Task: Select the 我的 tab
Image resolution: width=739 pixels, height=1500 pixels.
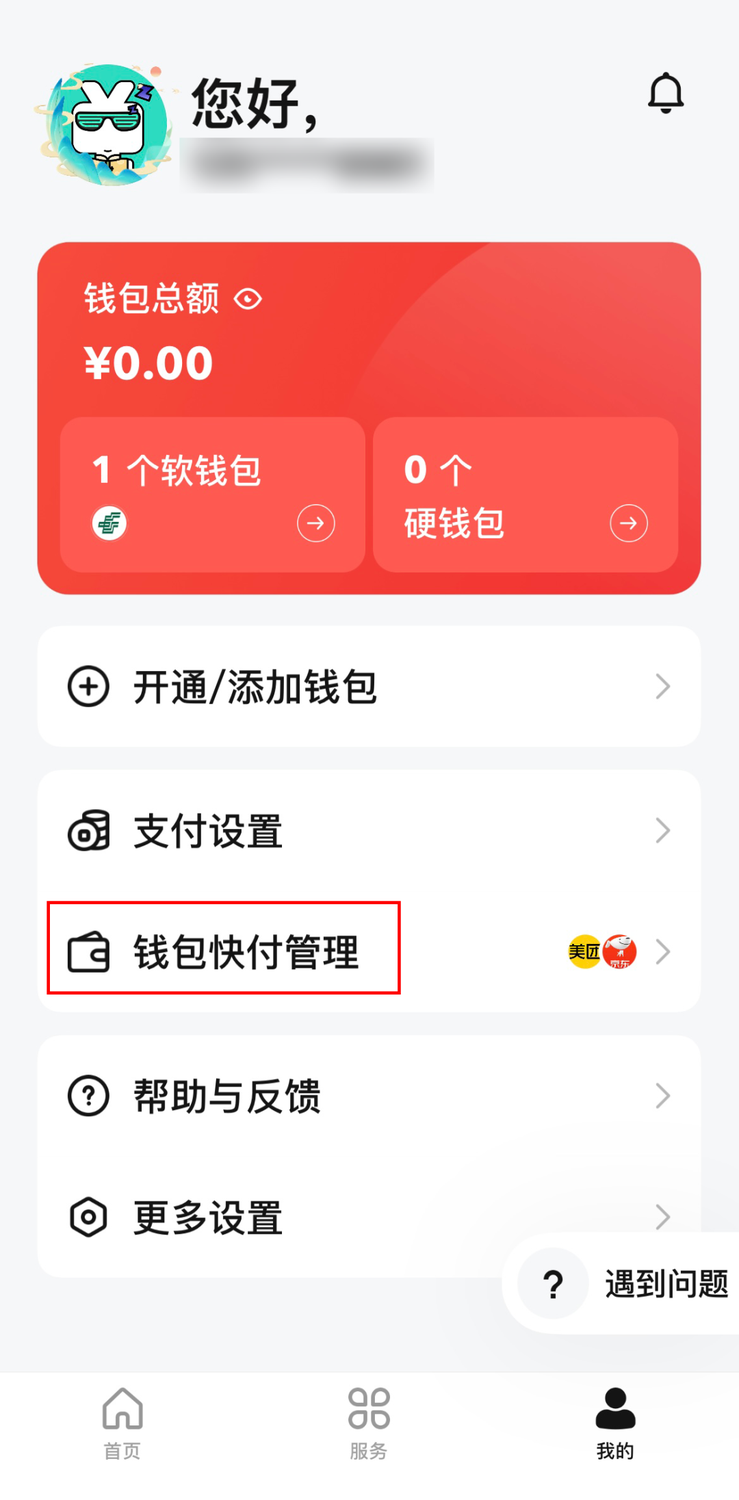Action: coord(615,1423)
